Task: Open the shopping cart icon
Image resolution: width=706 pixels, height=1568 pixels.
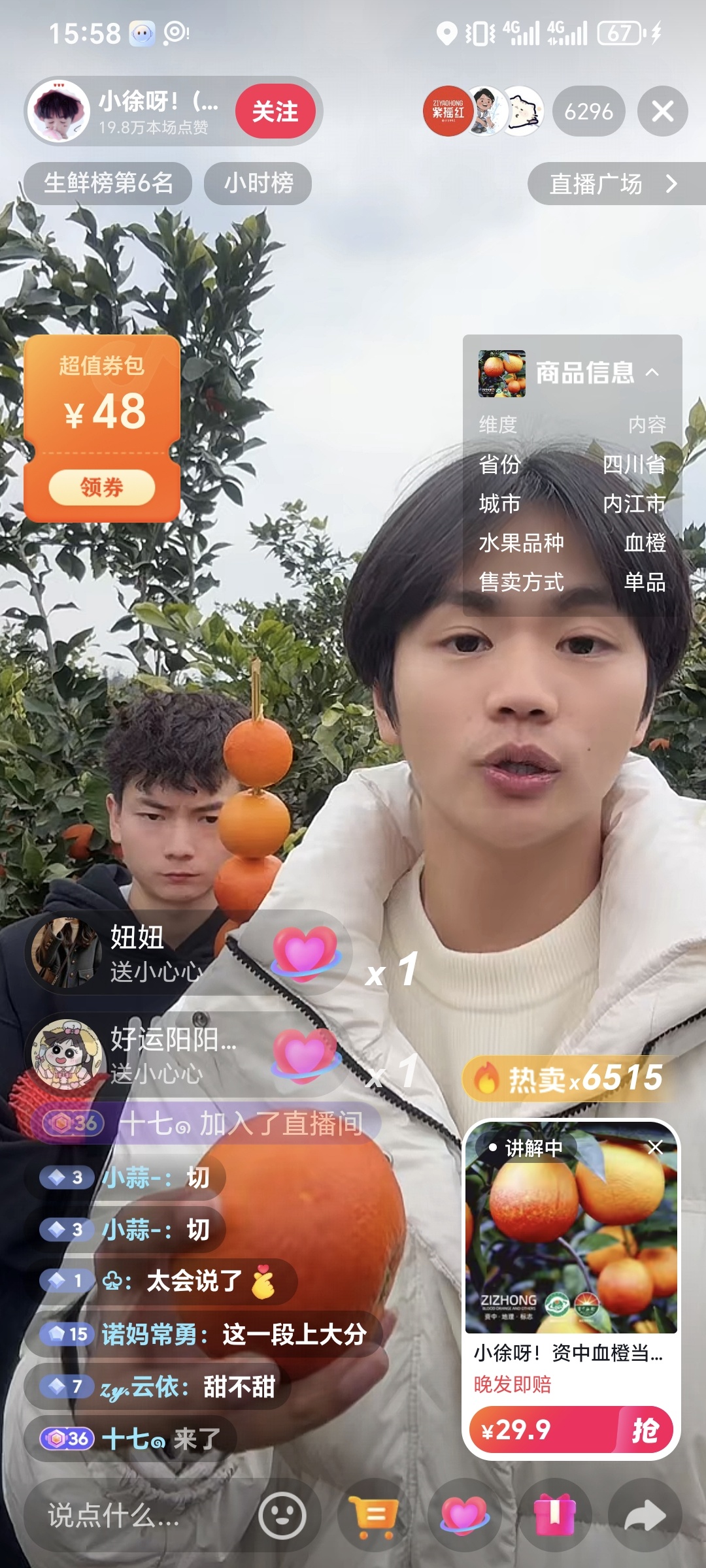Action: tap(374, 1515)
